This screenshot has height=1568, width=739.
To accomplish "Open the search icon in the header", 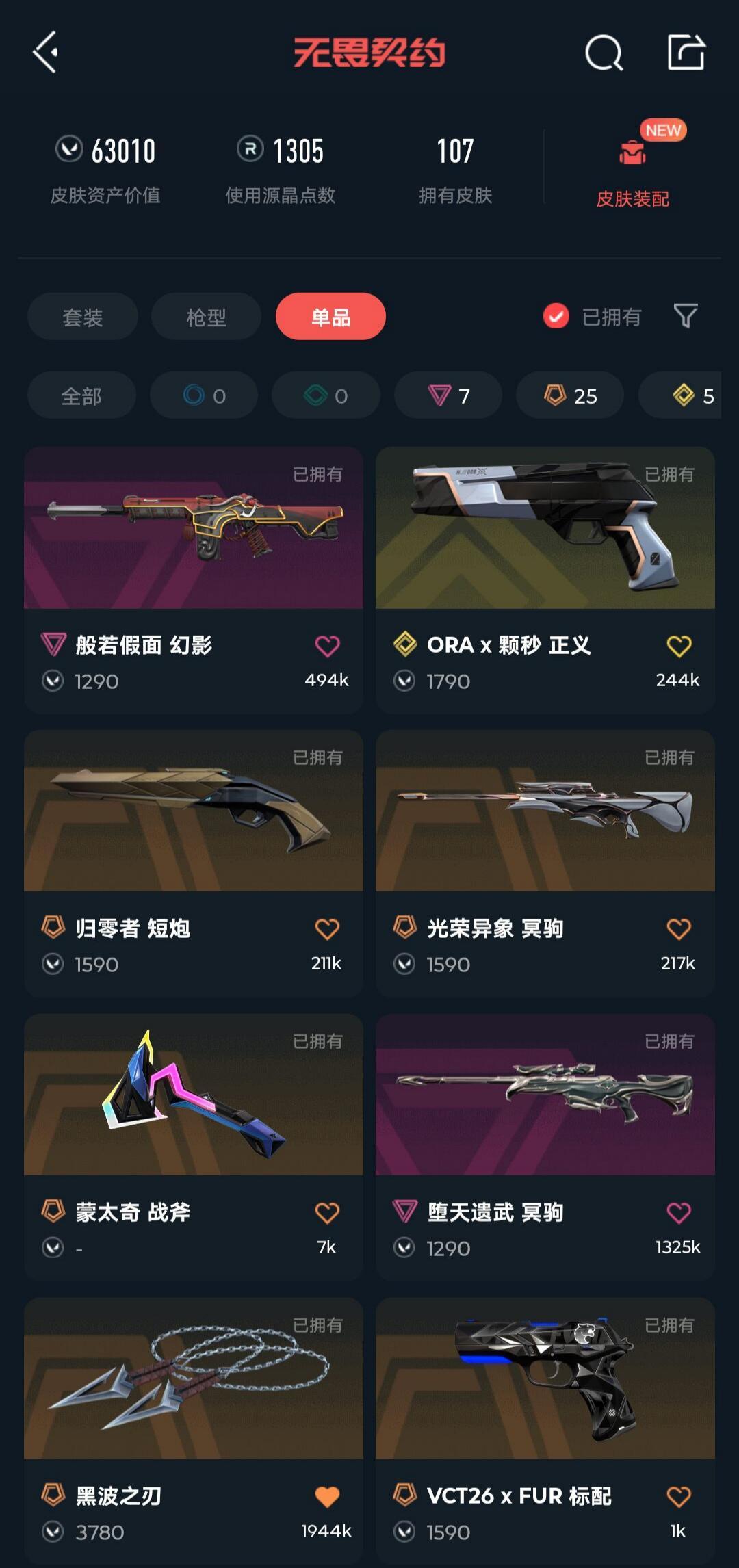I will coord(604,53).
